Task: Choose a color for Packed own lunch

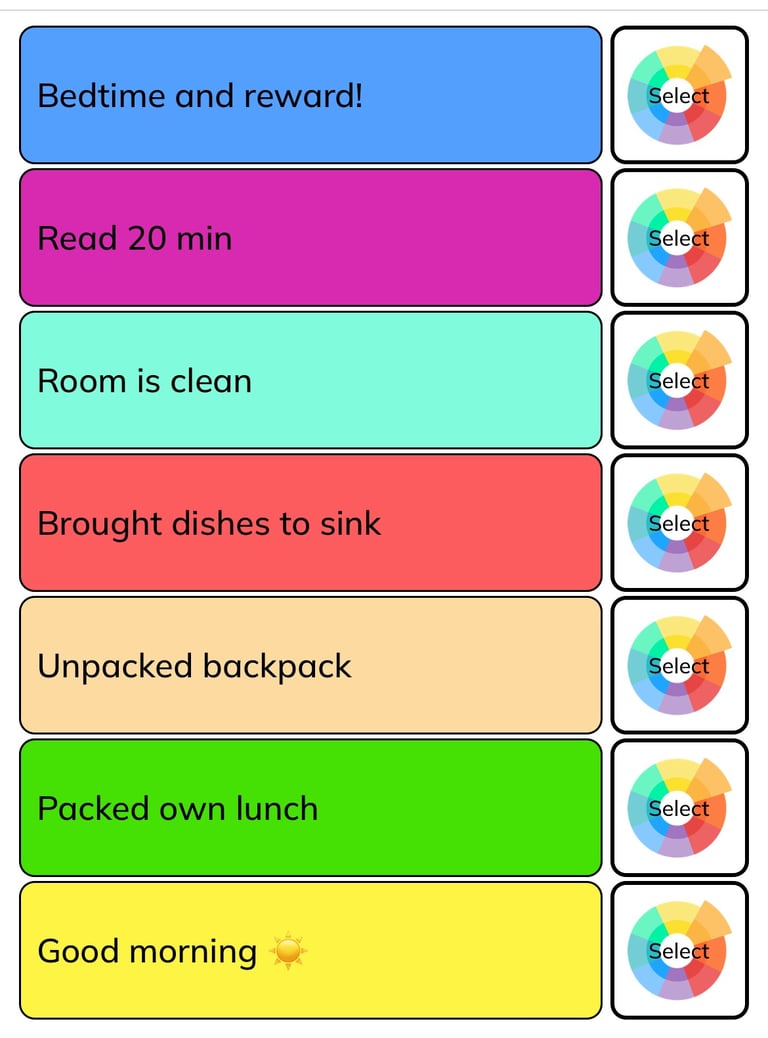Action: [679, 808]
